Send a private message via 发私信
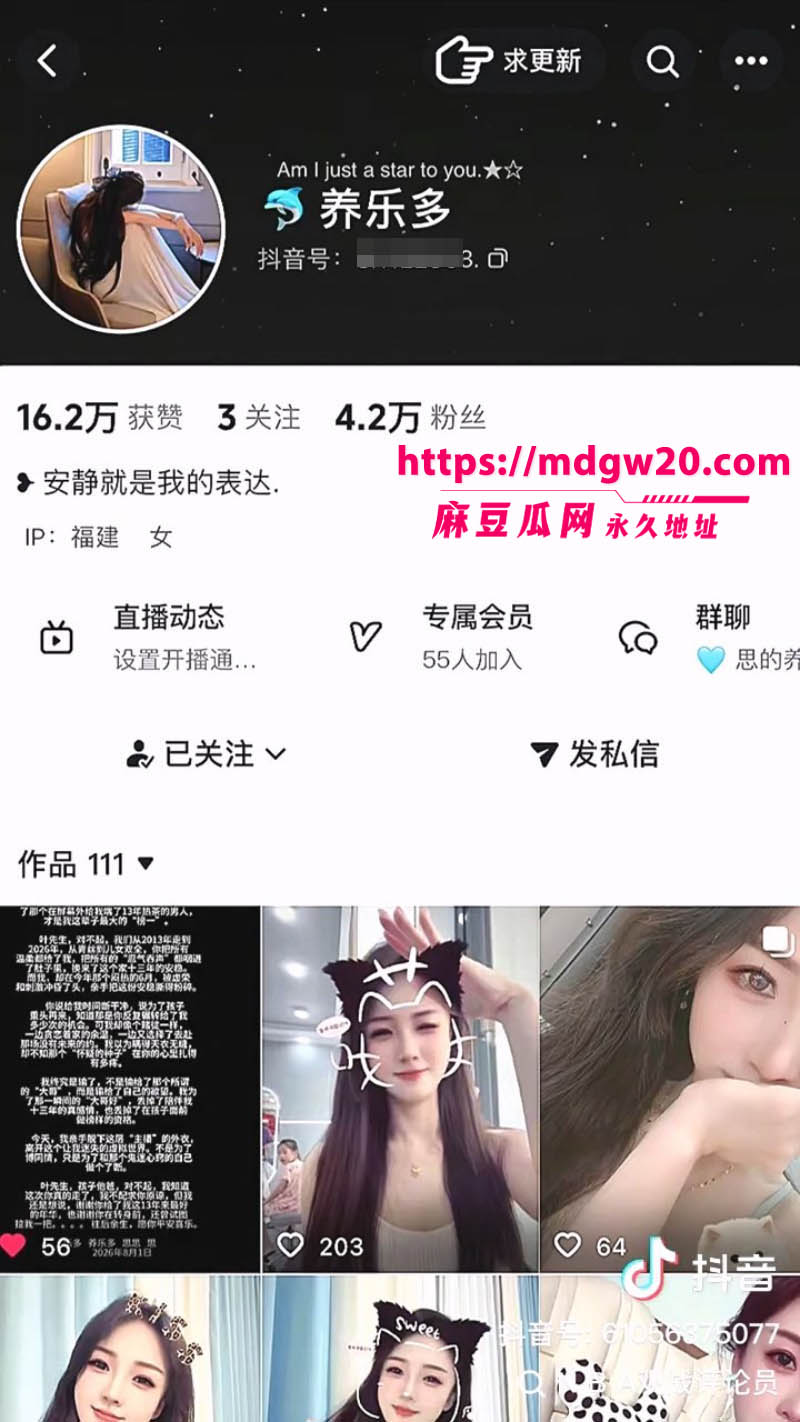 [594, 754]
